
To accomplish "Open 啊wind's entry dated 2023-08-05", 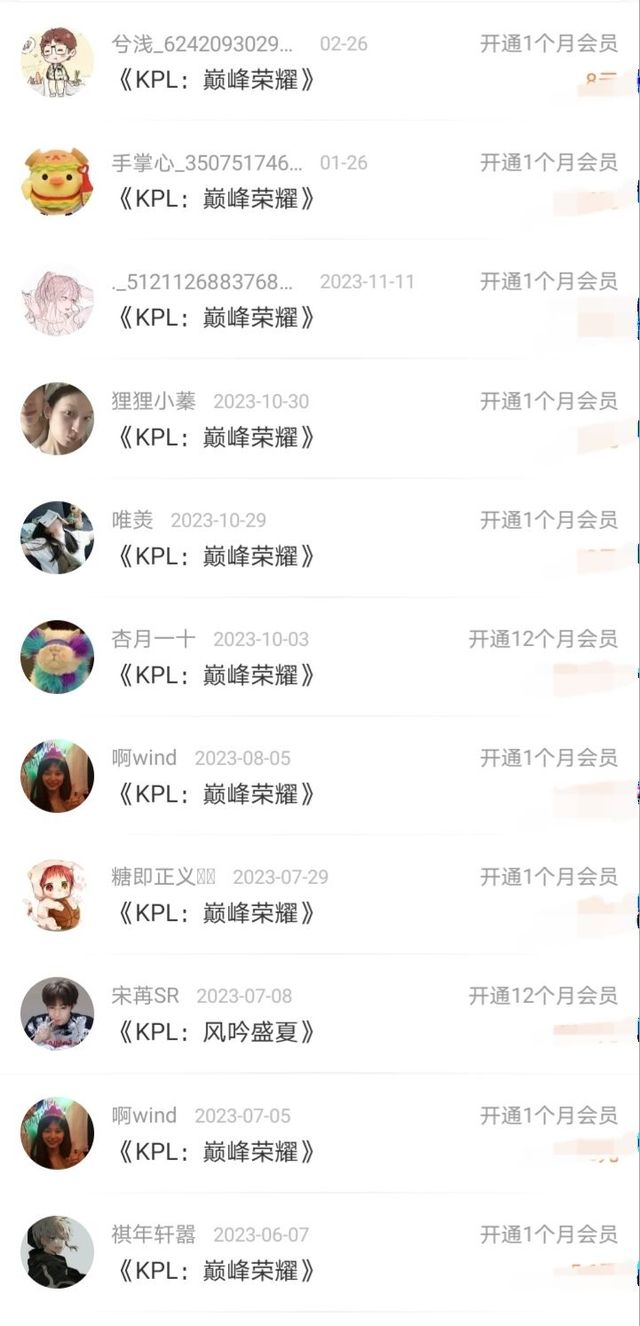I will coord(320,776).
